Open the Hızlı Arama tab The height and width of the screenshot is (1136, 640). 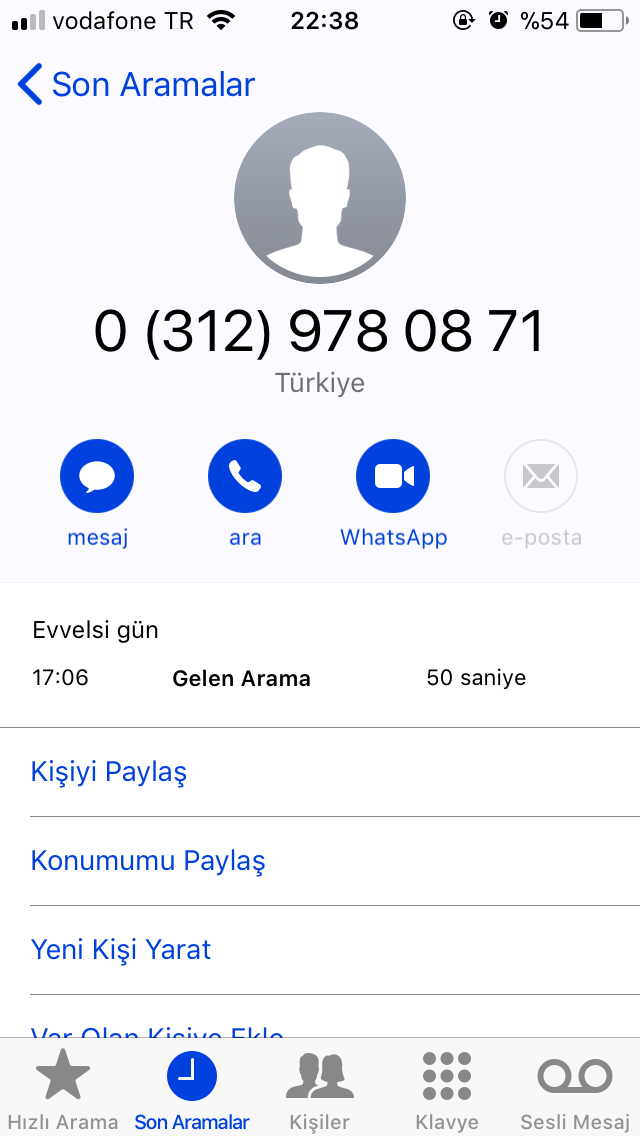[x=62, y=1089]
